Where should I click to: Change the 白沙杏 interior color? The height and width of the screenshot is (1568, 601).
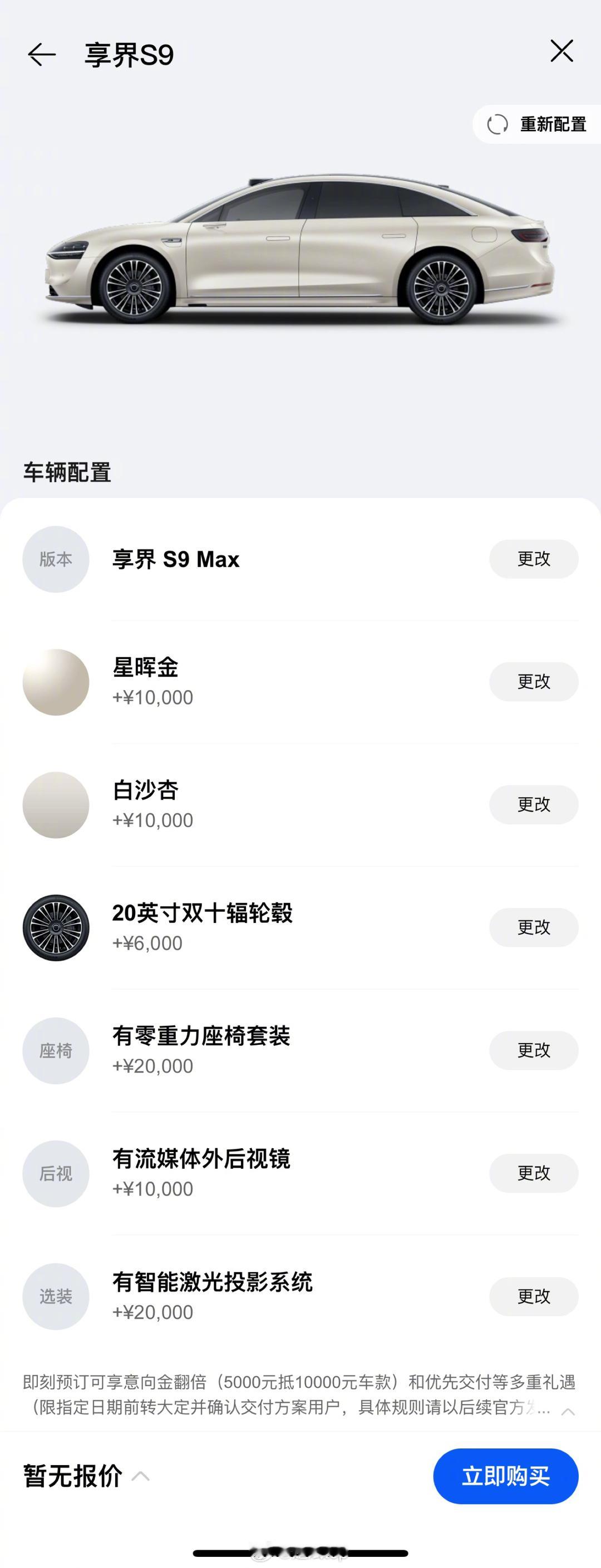pos(534,805)
